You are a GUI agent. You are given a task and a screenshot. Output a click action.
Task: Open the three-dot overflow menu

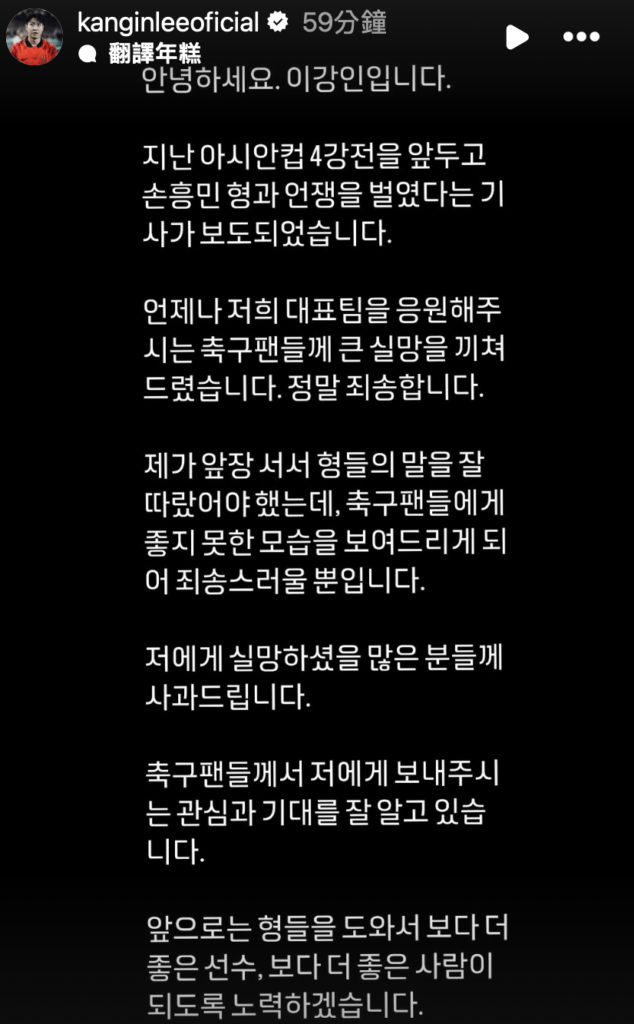(581, 37)
